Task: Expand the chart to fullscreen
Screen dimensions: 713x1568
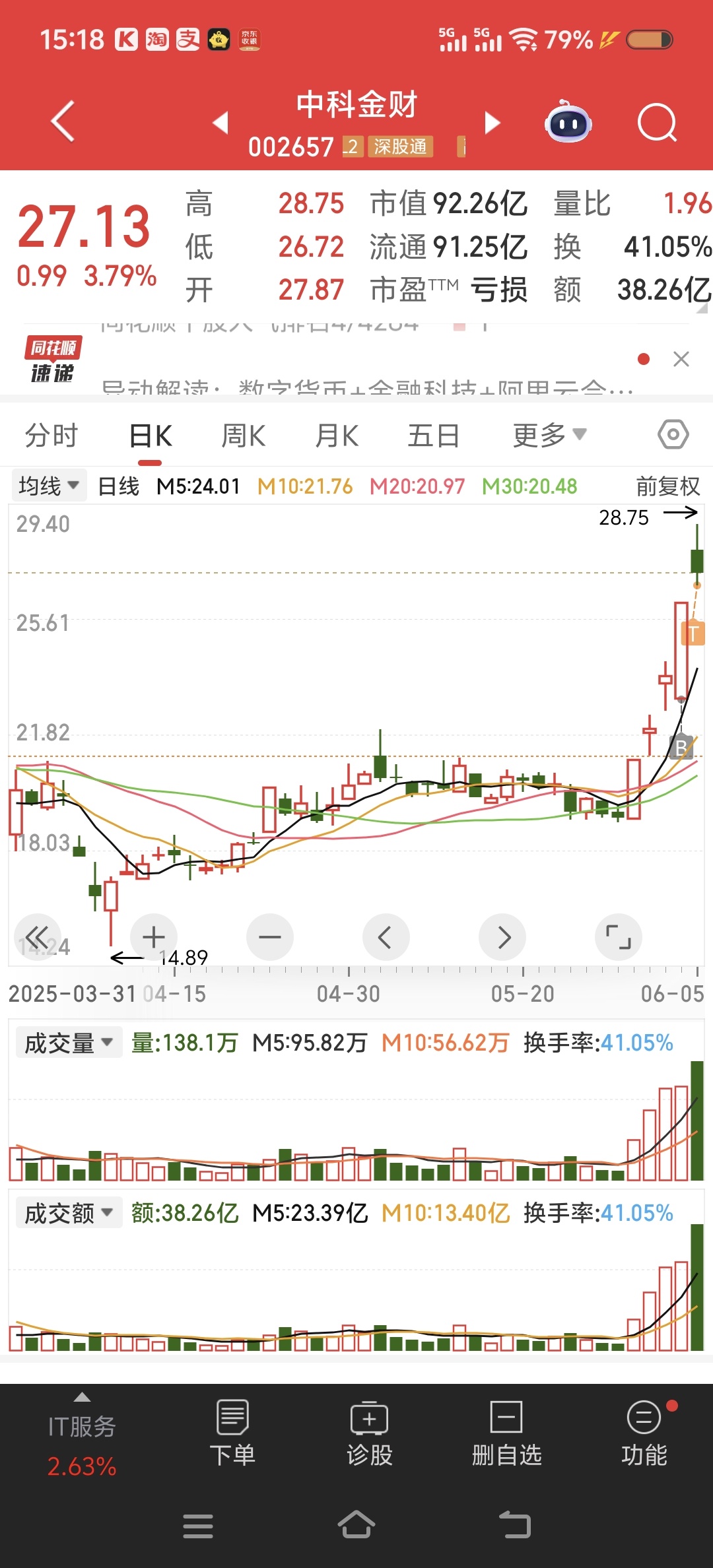Action: tap(618, 937)
